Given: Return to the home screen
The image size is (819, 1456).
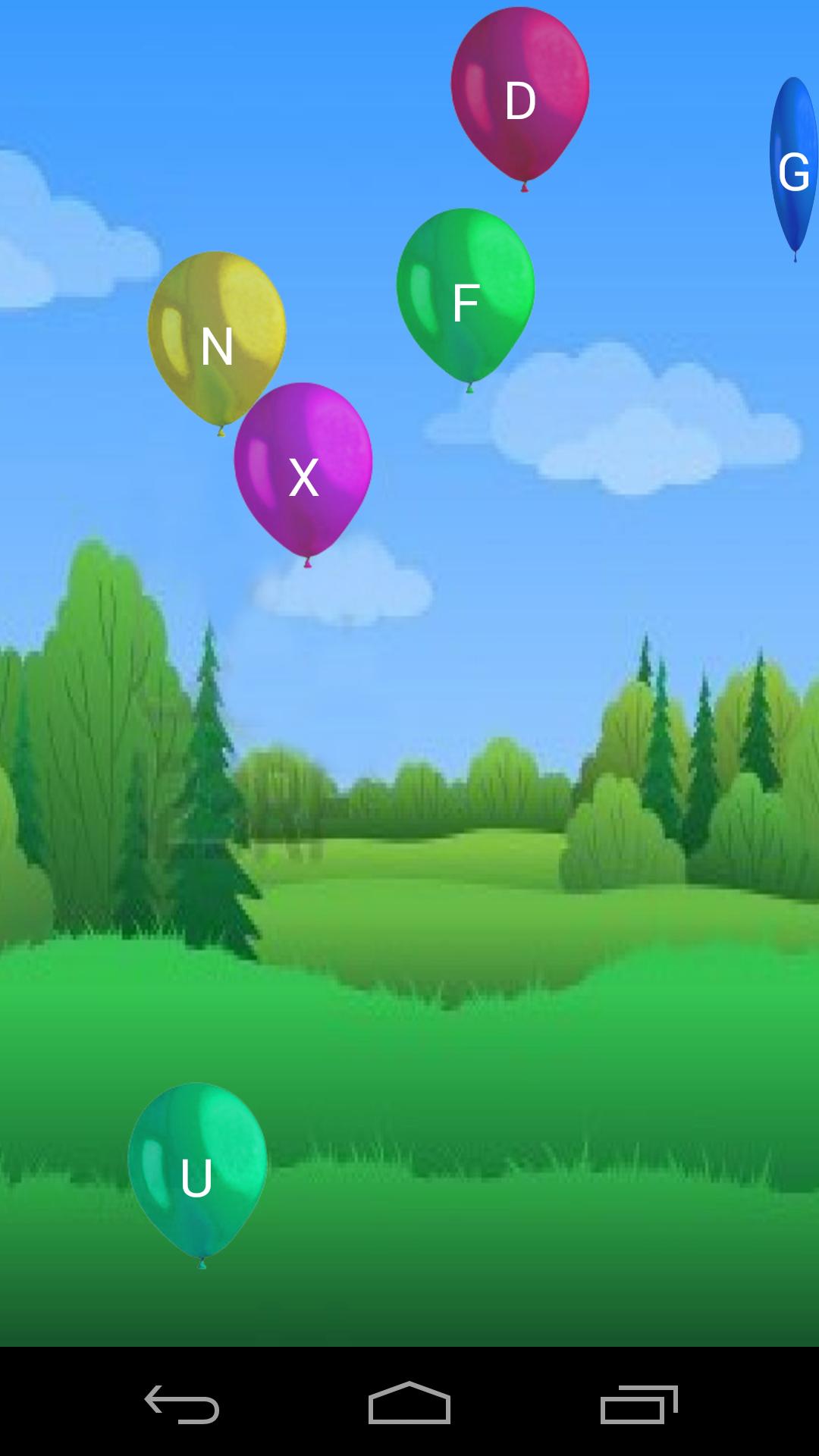Looking at the screenshot, I should [x=409, y=1404].
